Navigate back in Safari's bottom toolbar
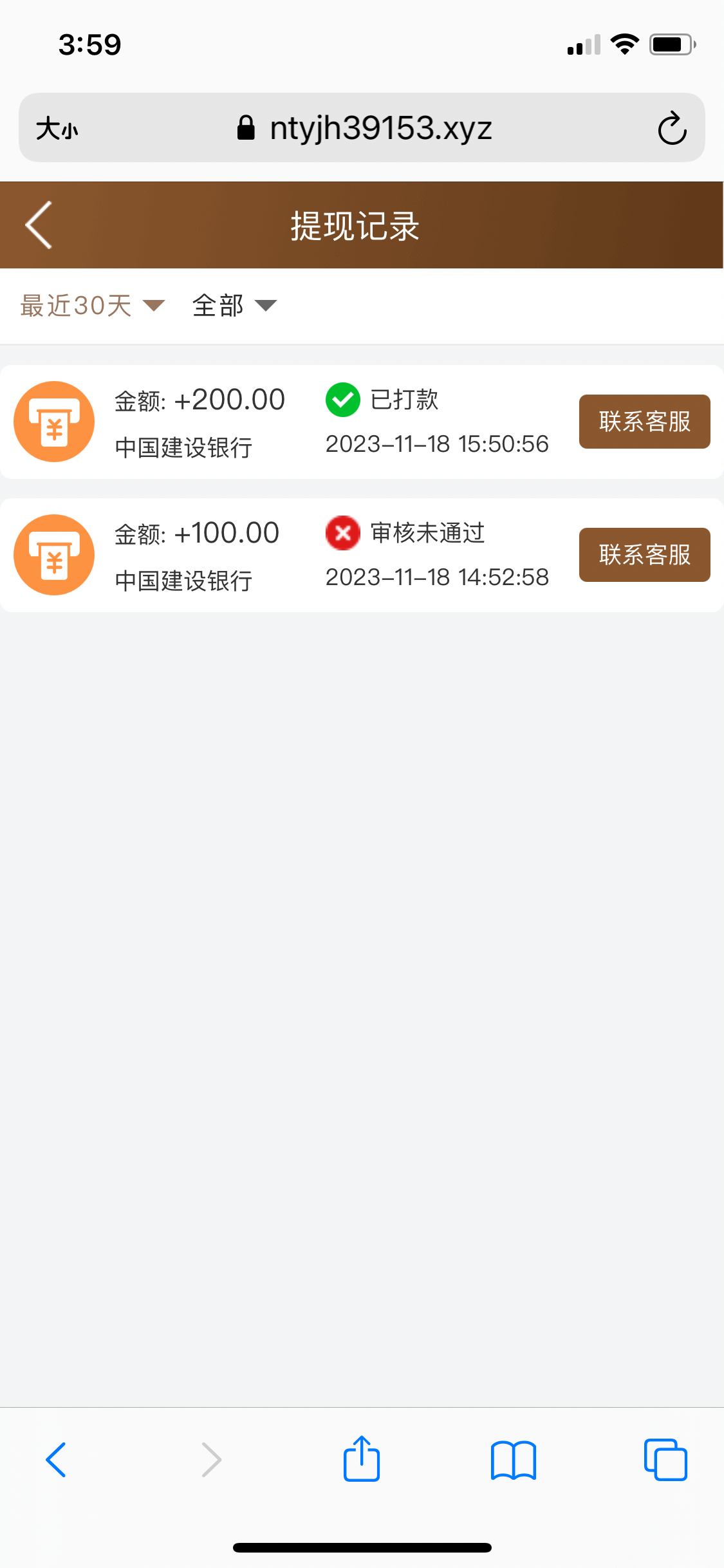The height and width of the screenshot is (1568, 724). pyautogui.click(x=57, y=1459)
